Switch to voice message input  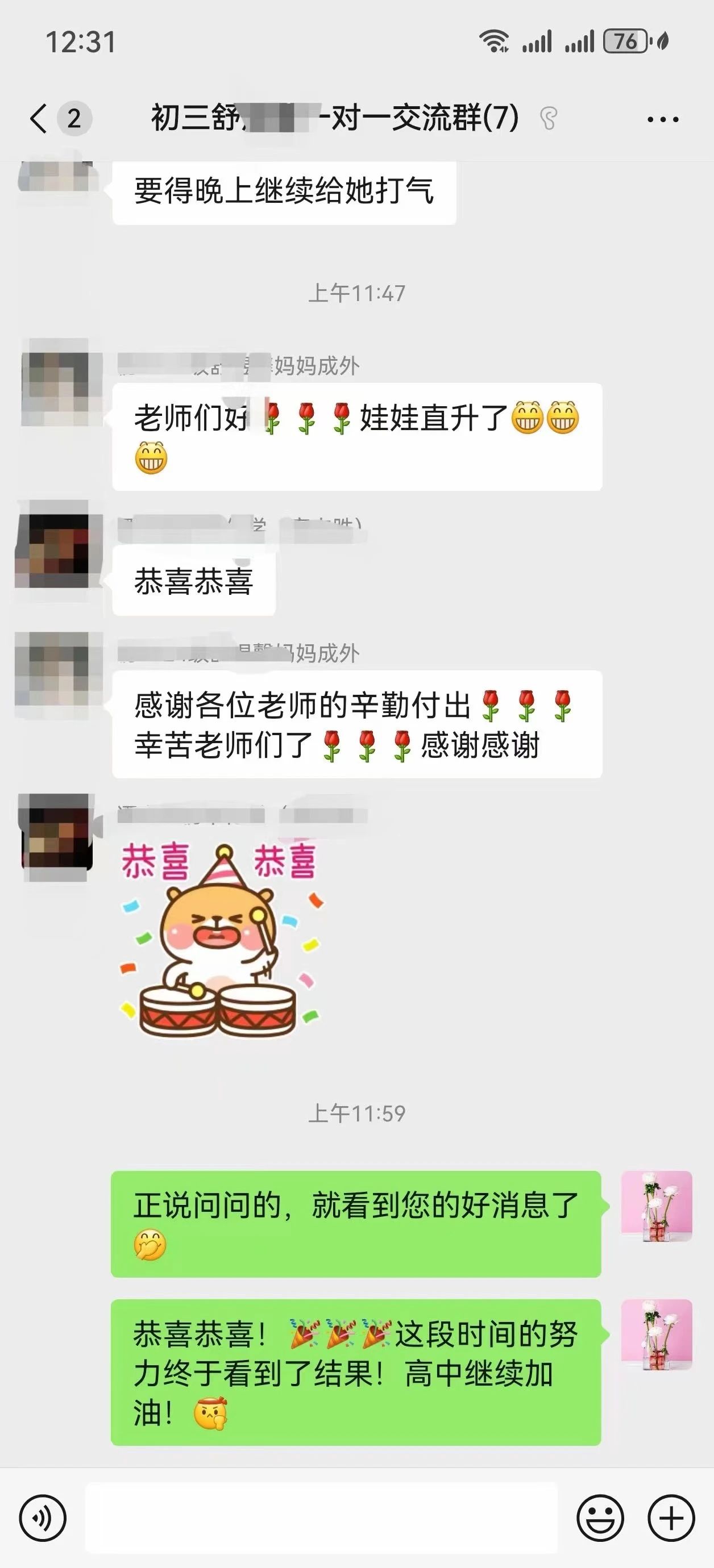43,1518
